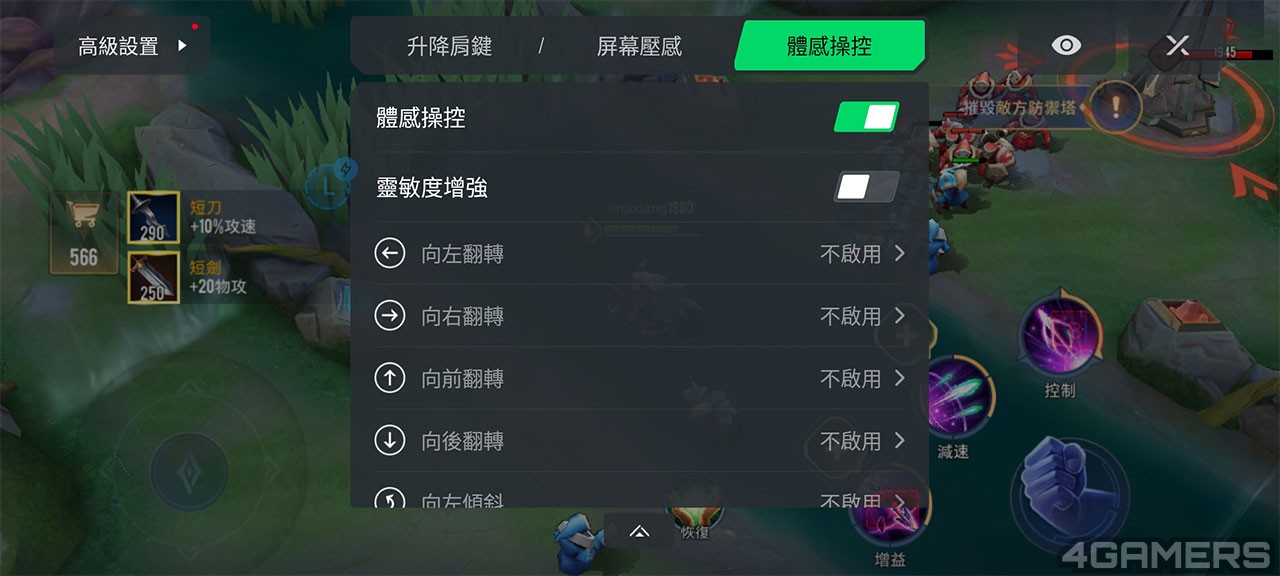Open 向前翻轉 setting row
This screenshot has height=576, width=1280.
pyautogui.click(x=639, y=379)
